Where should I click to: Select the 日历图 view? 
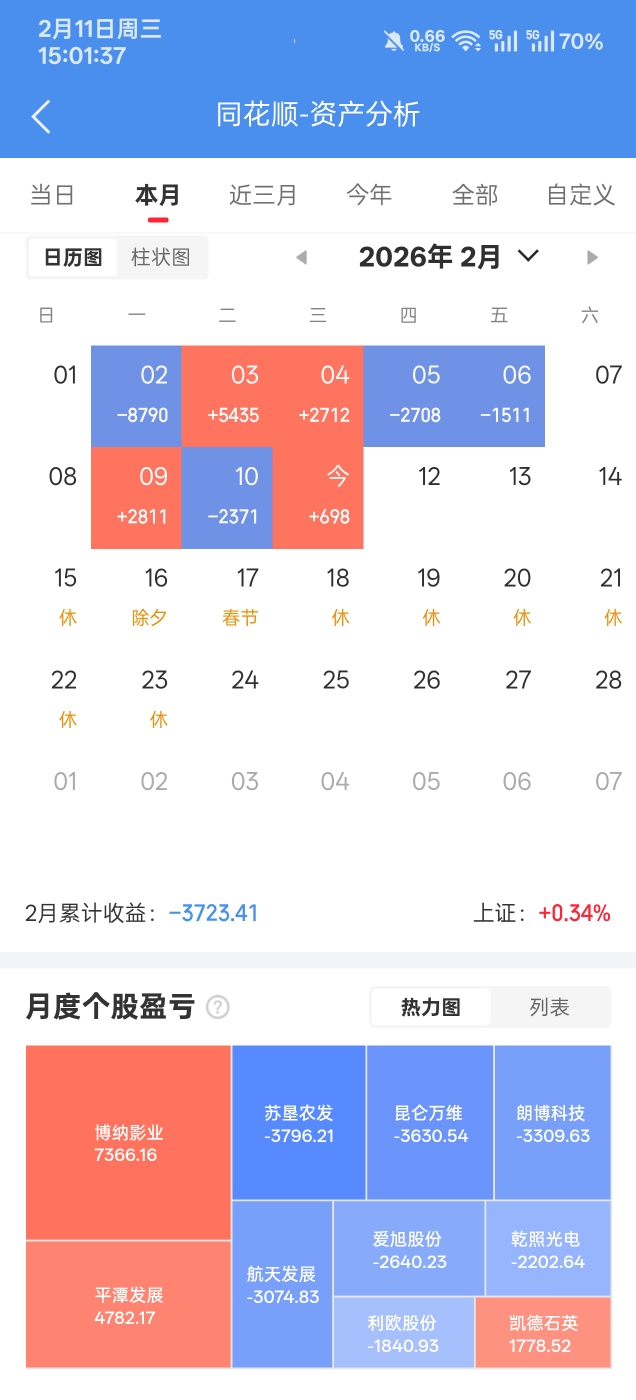tap(73, 257)
